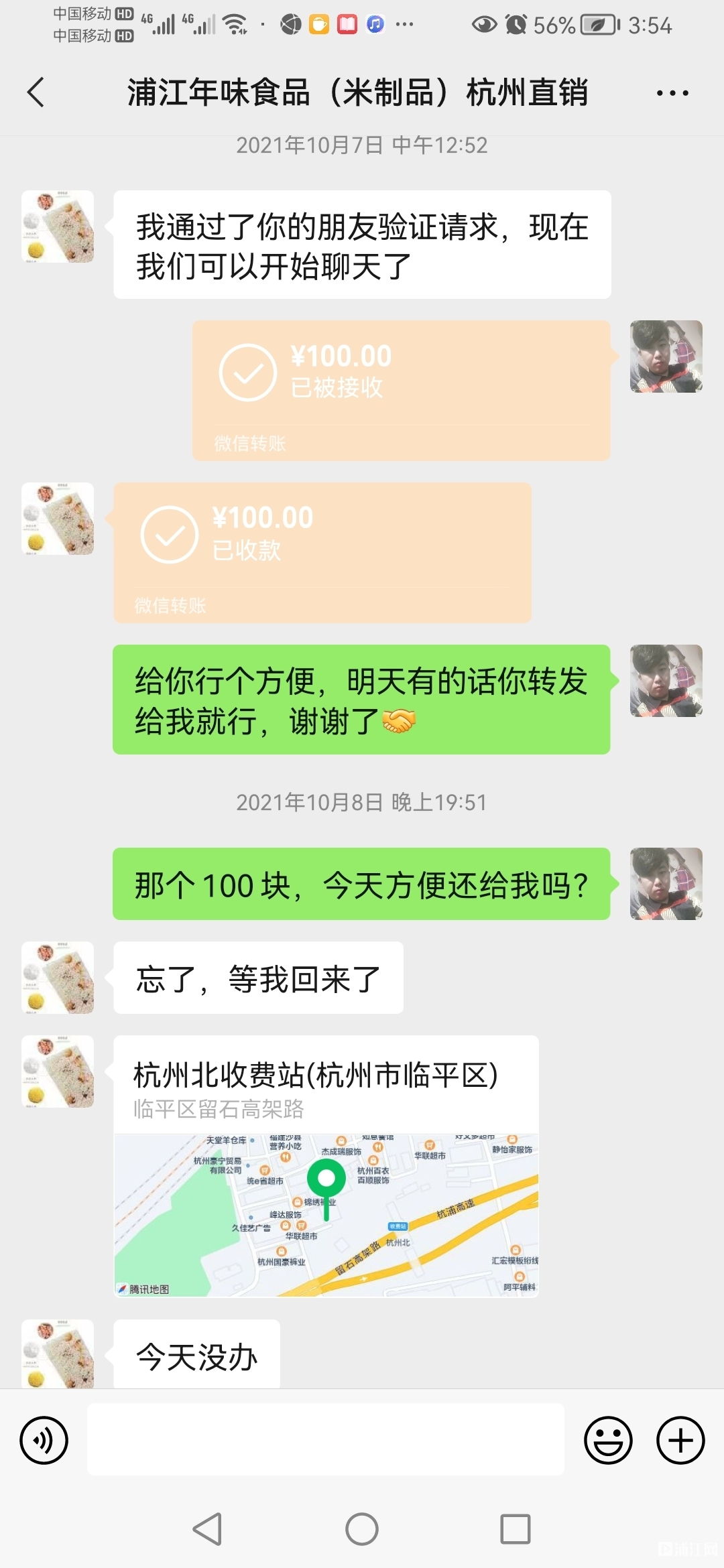The image size is (724, 1568).
Task: Open system recent apps
Action: (x=515, y=1529)
